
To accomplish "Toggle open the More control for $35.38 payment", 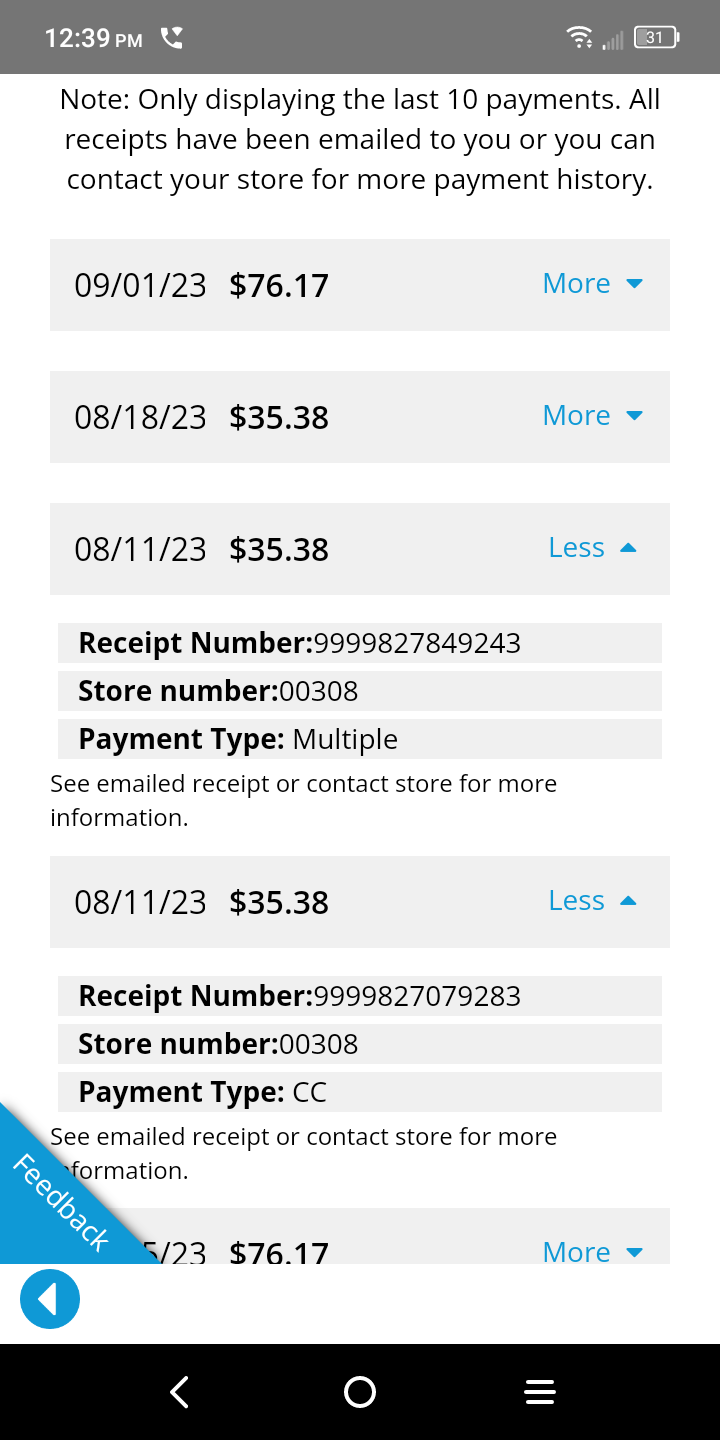I will point(592,416).
